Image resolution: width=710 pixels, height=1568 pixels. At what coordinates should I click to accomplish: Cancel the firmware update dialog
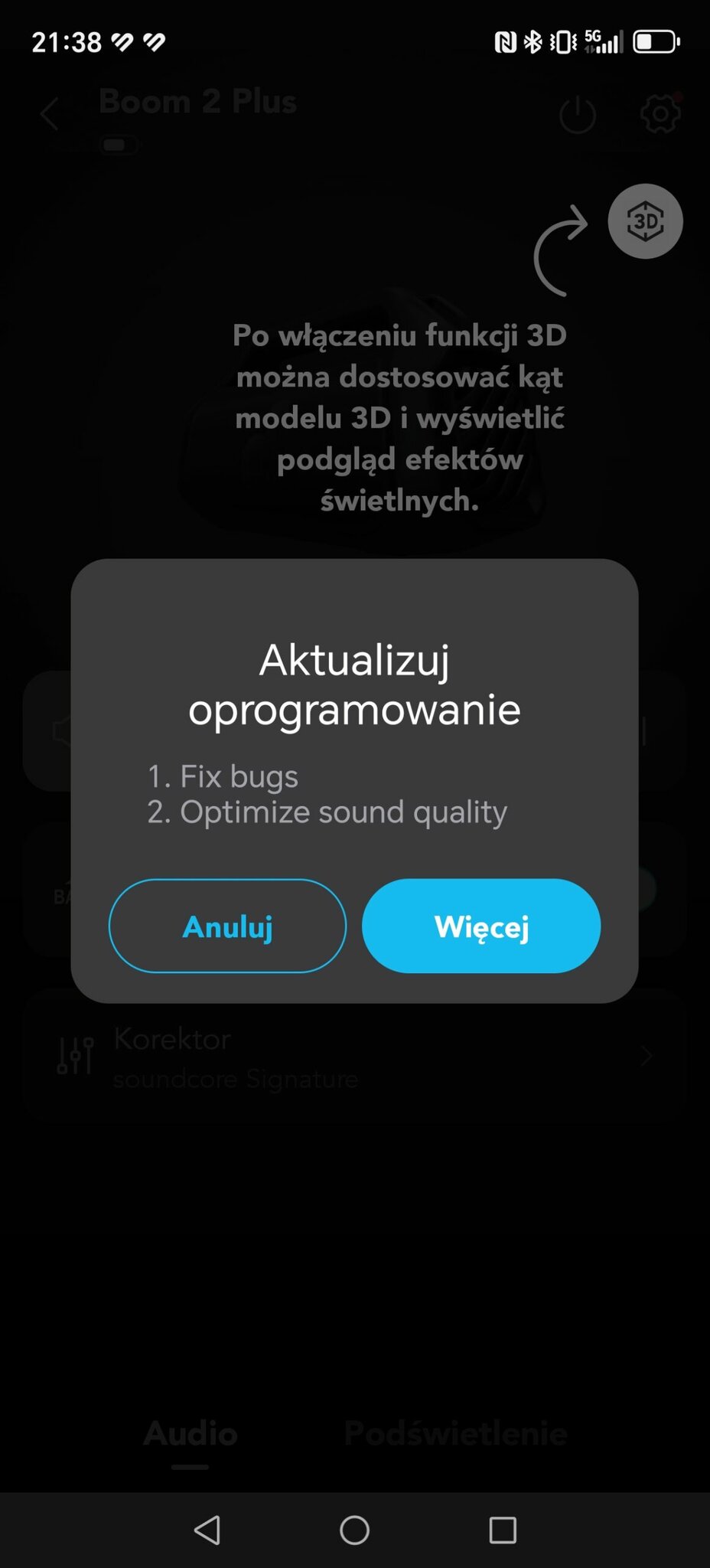tap(227, 926)
